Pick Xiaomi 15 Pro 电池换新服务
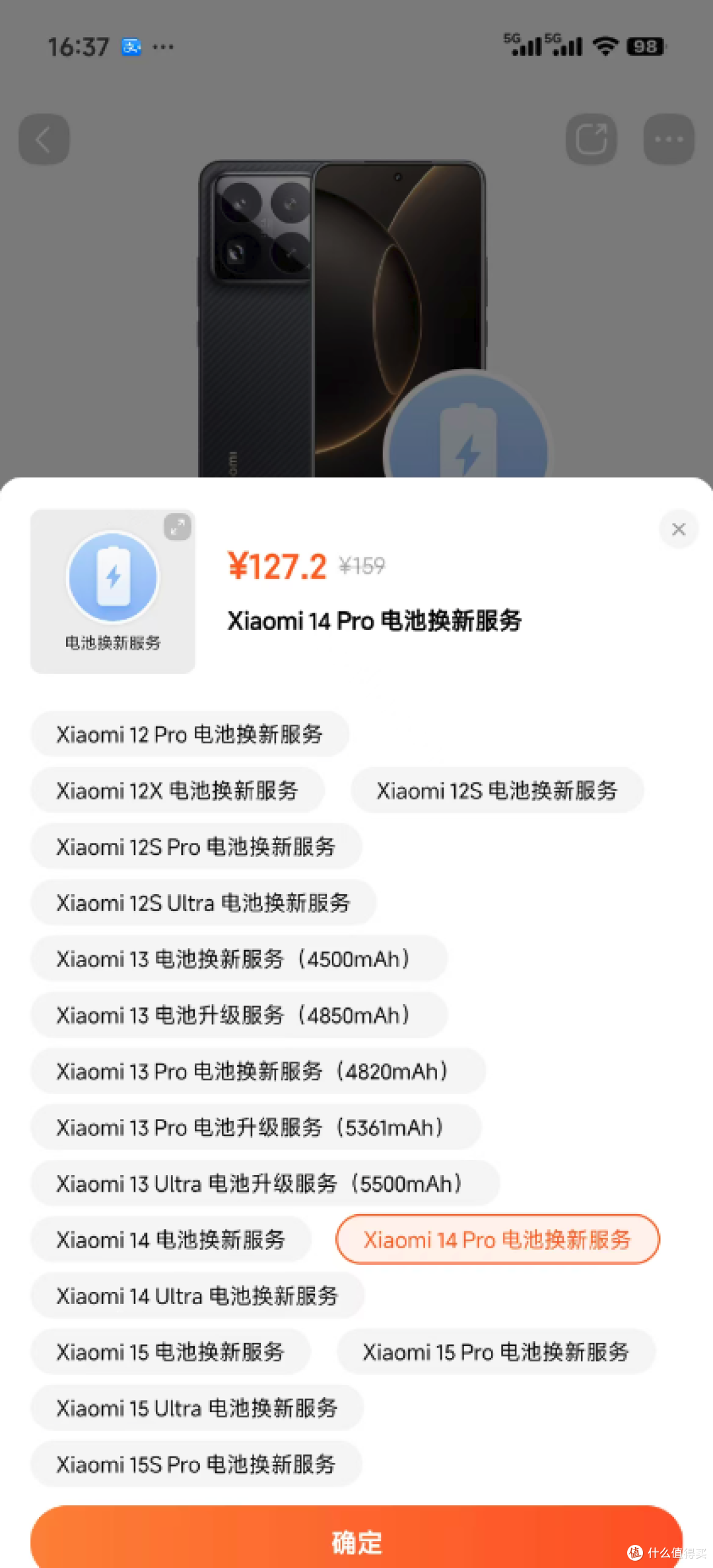The image size is (713, 1568). pos(496,1351)
